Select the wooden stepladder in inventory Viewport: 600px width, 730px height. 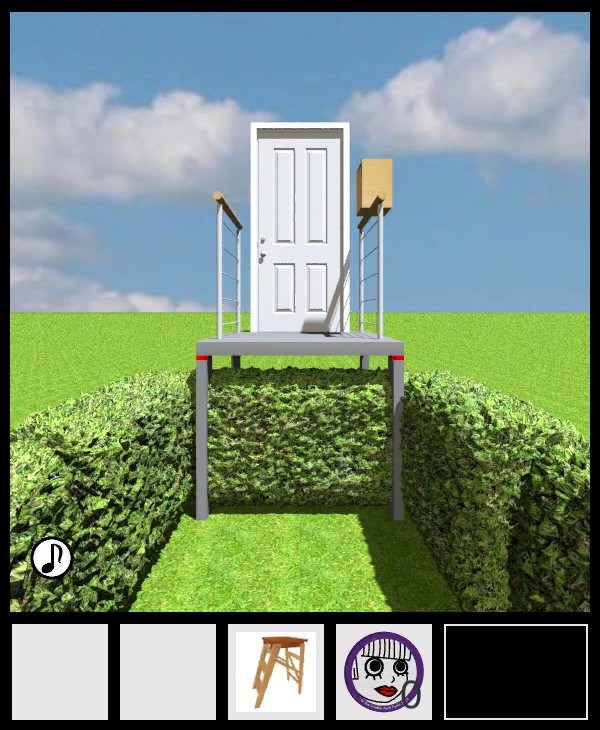pyautogui.click(x=275, y=671)
